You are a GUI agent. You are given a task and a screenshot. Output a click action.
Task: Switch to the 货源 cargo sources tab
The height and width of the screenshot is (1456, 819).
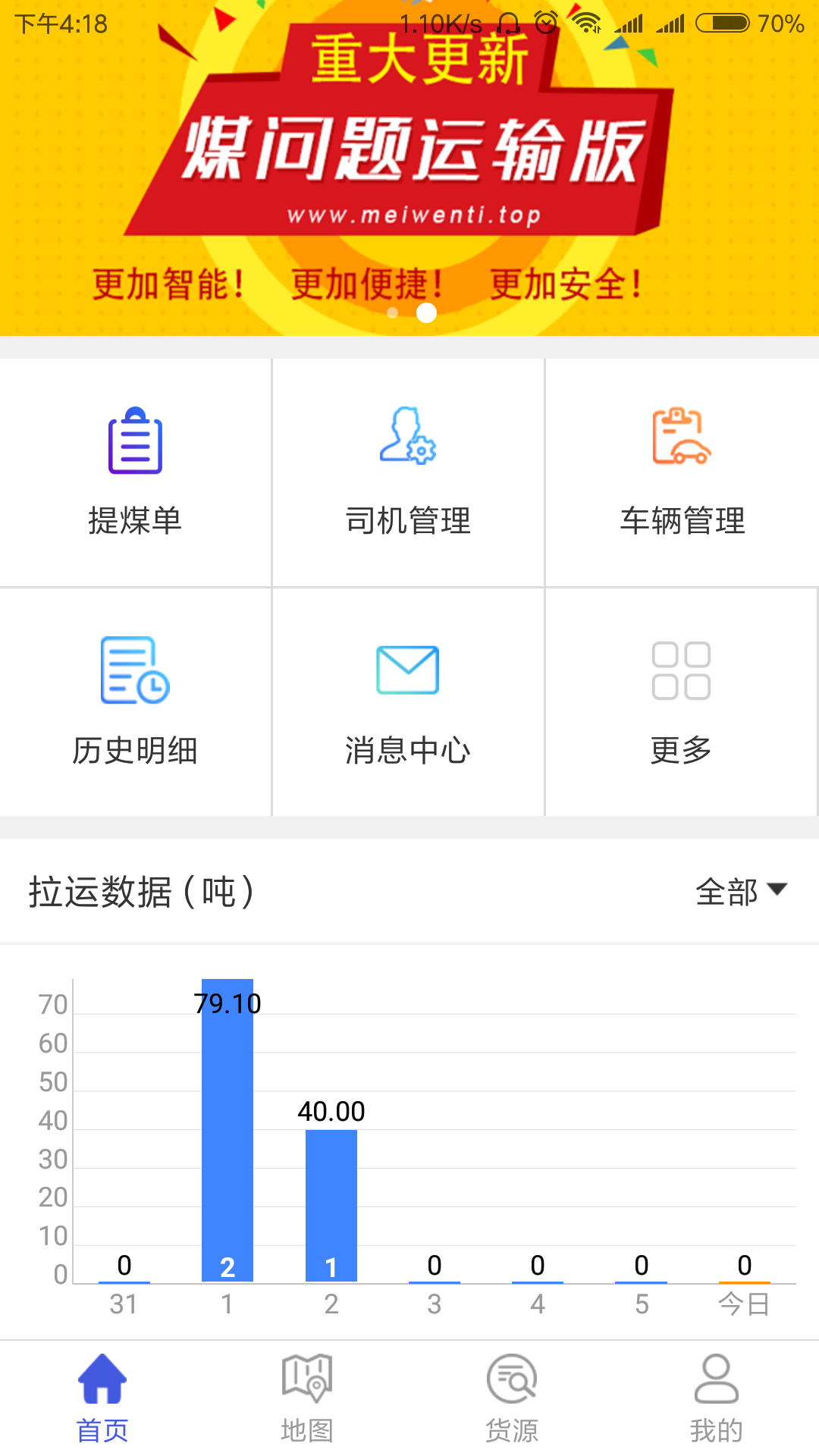[x=512, y=1398]
